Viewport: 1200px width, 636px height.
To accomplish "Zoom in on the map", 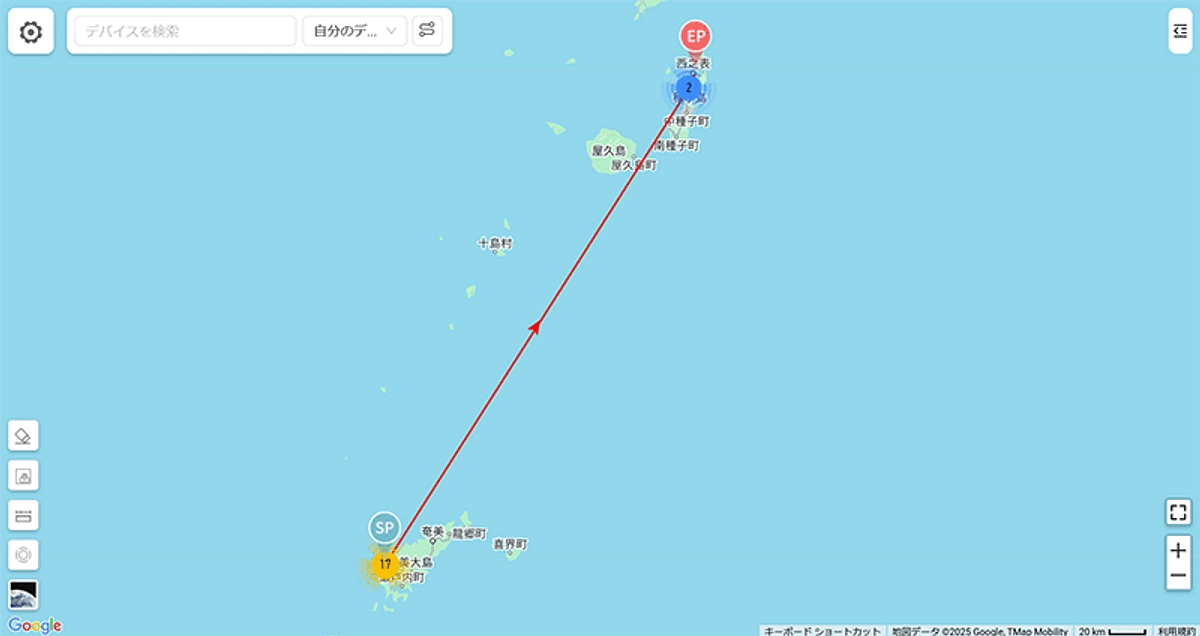I will point(1178,550).
